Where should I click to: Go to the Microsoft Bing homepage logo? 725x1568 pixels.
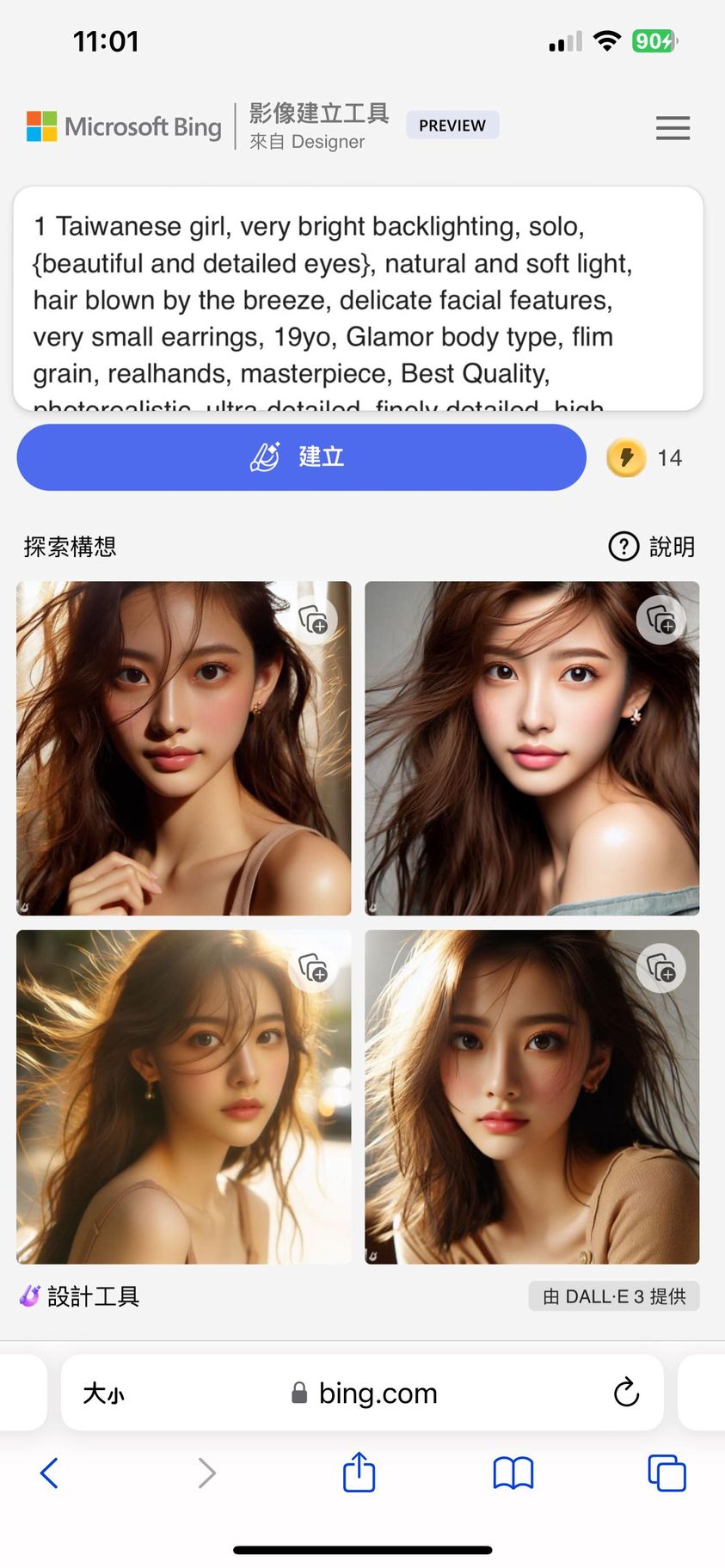(x=125, y=126)
